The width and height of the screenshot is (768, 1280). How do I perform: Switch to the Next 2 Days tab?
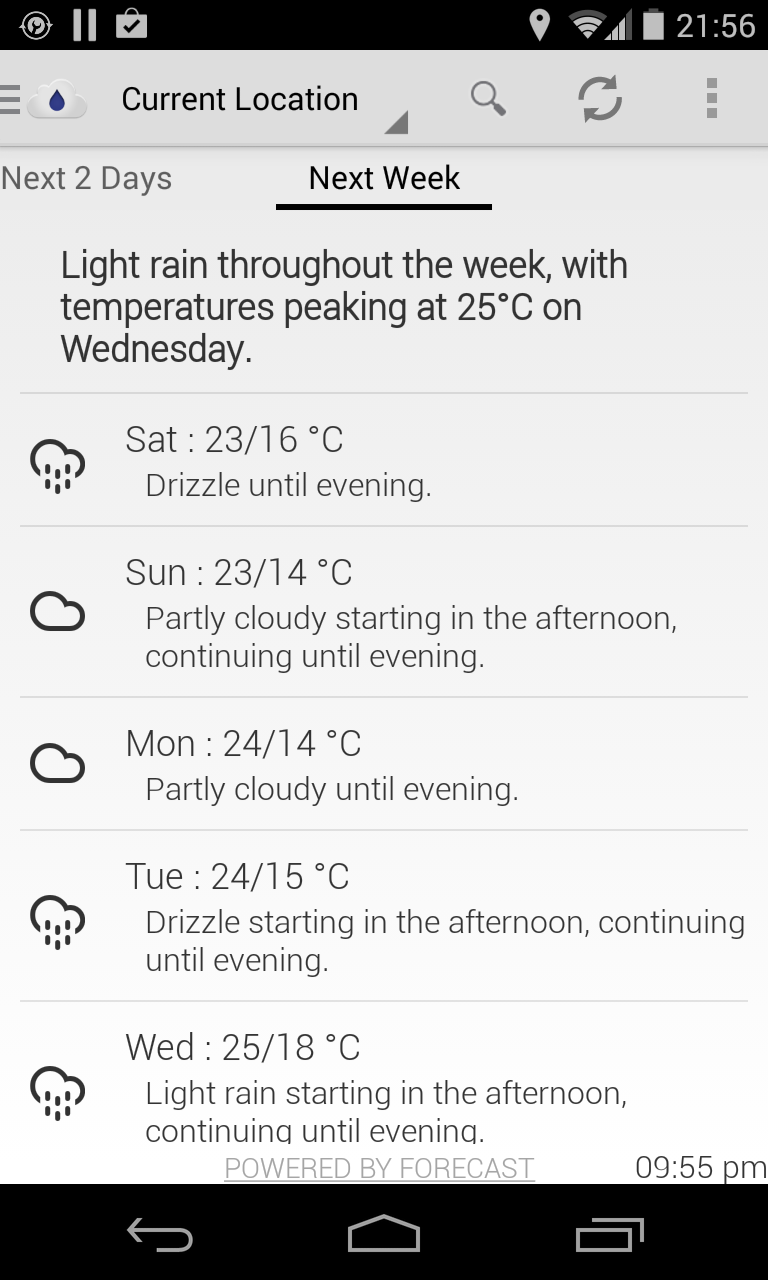[x=87, y=179]
